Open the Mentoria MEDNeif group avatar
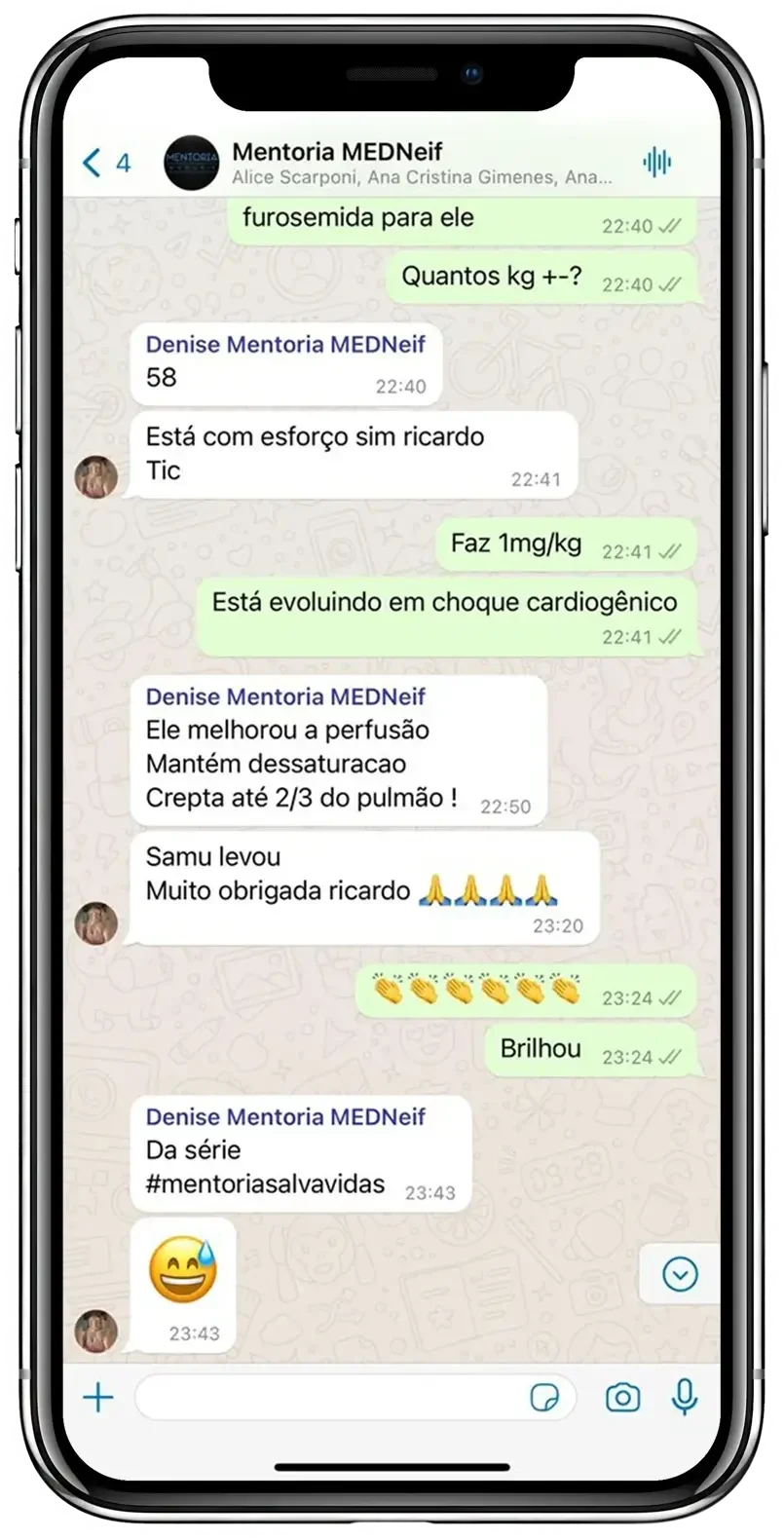Viewport: 784px width, 1540px height. click(191, 161)
